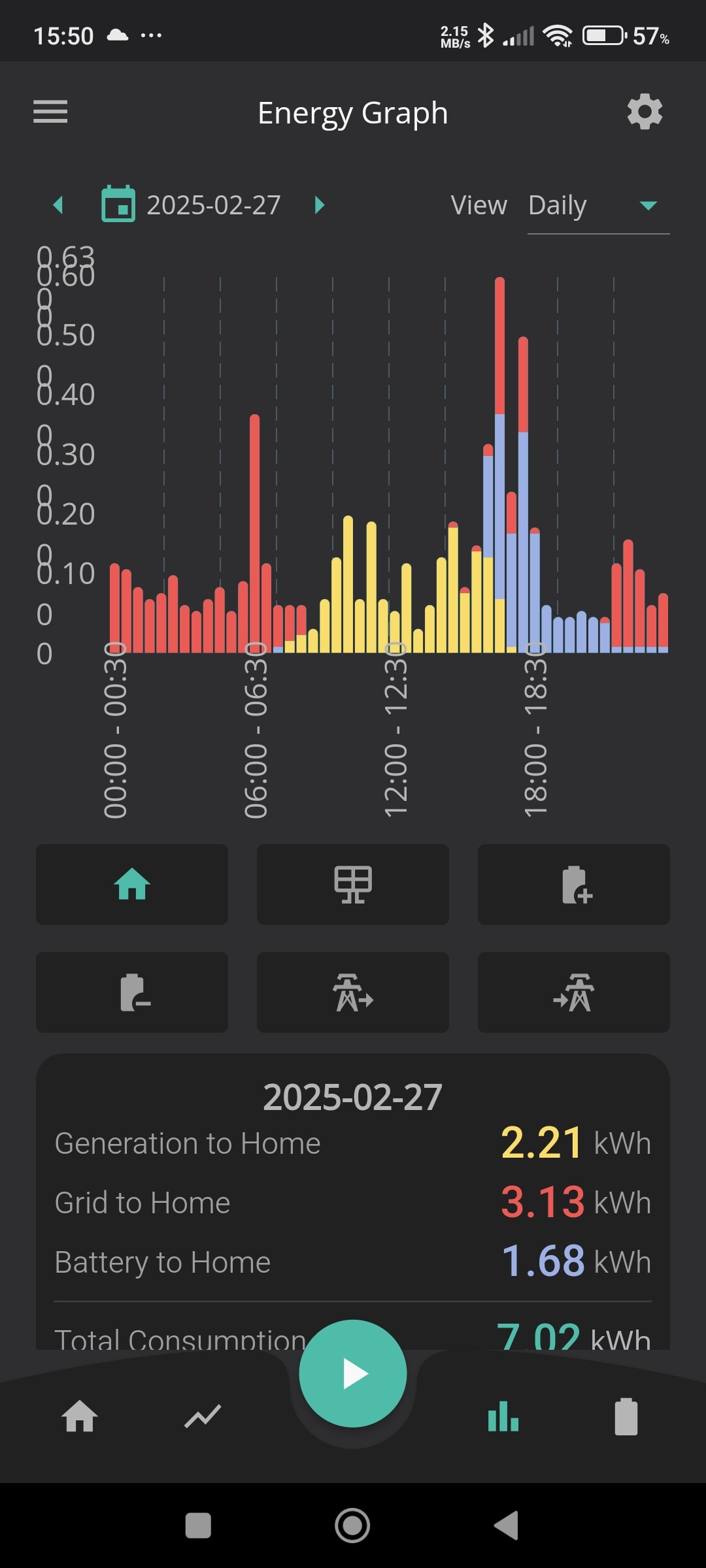Switch to the line chart tab
The width and height of the screenshot is (706, 1568).
[x=203, y=1416]
